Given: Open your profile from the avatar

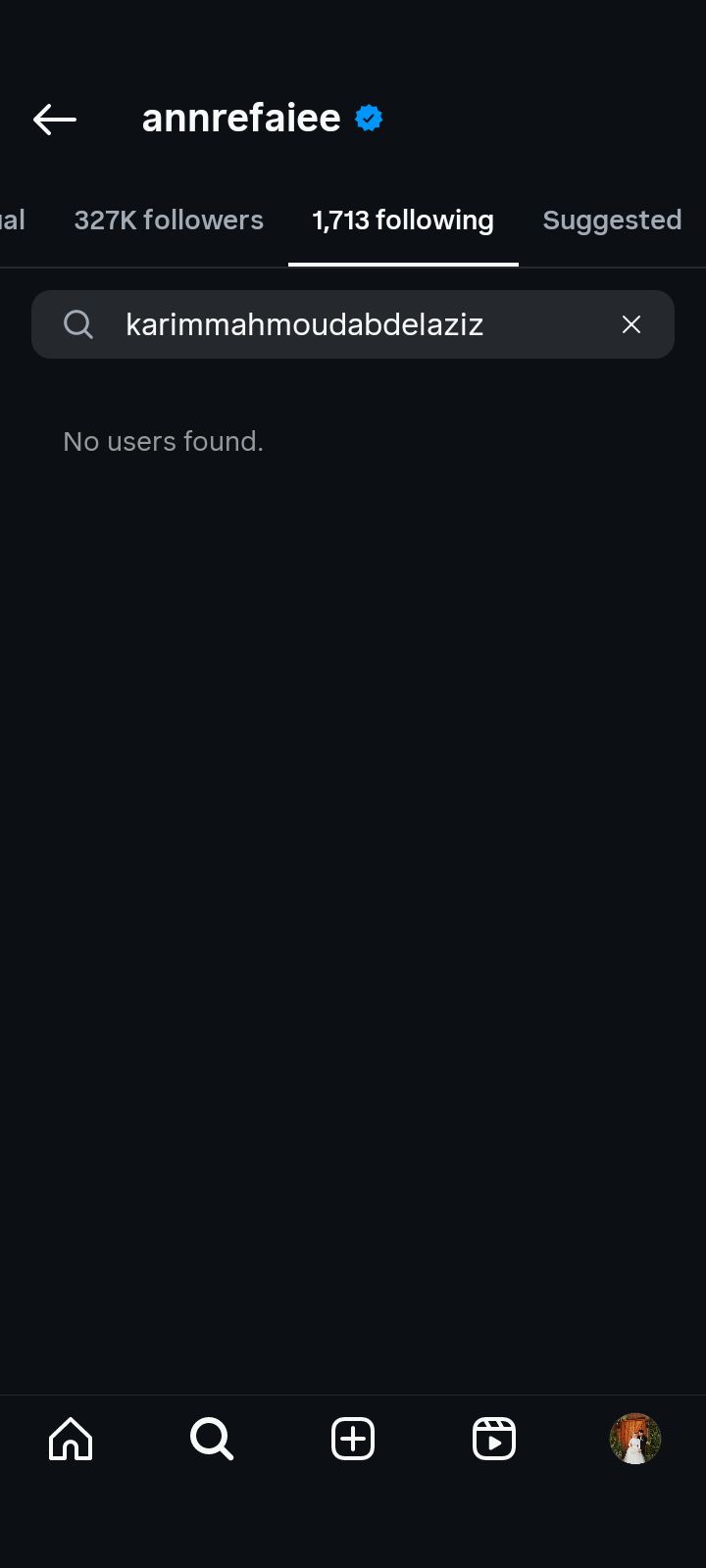Looking at the screenshot, I should point(635,1439).
